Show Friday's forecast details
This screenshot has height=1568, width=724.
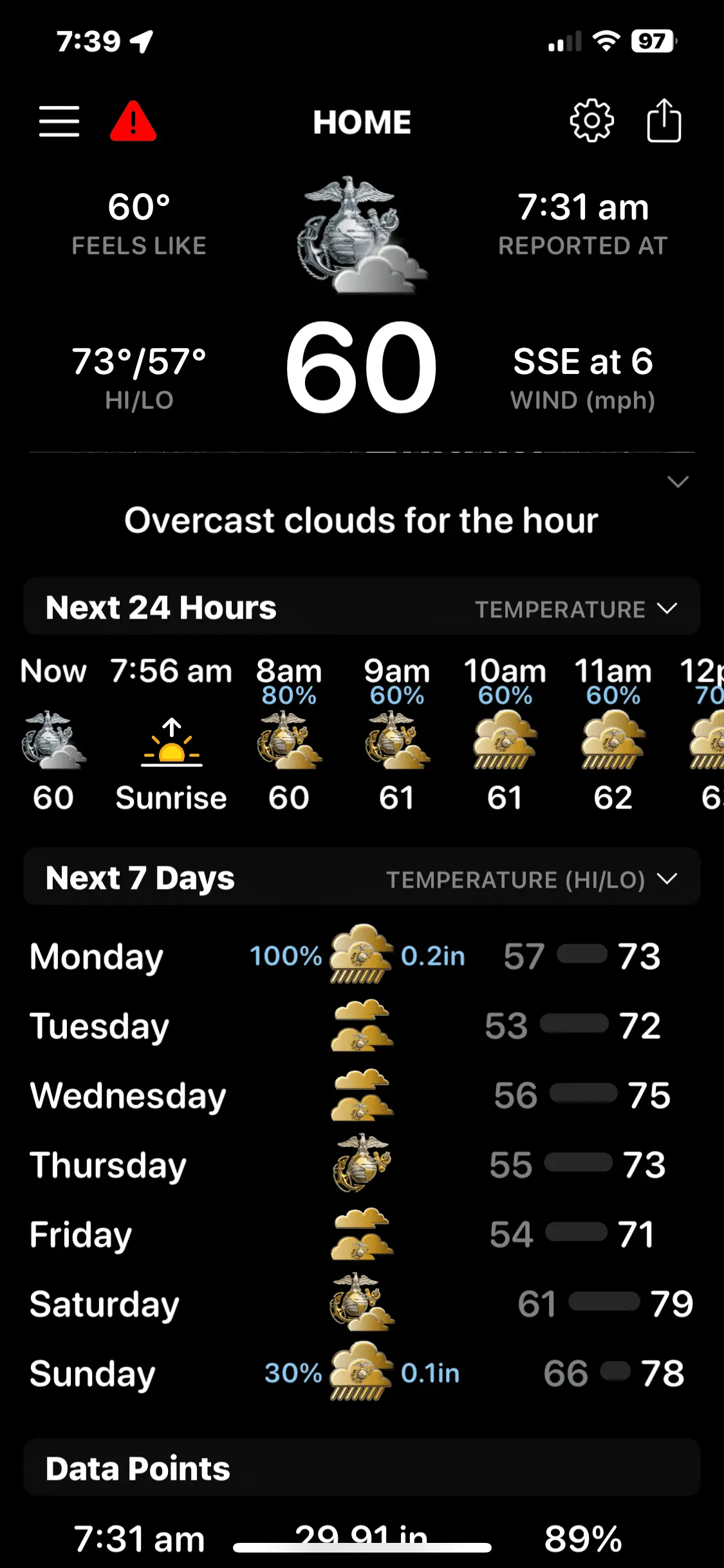click(360, 1235)
